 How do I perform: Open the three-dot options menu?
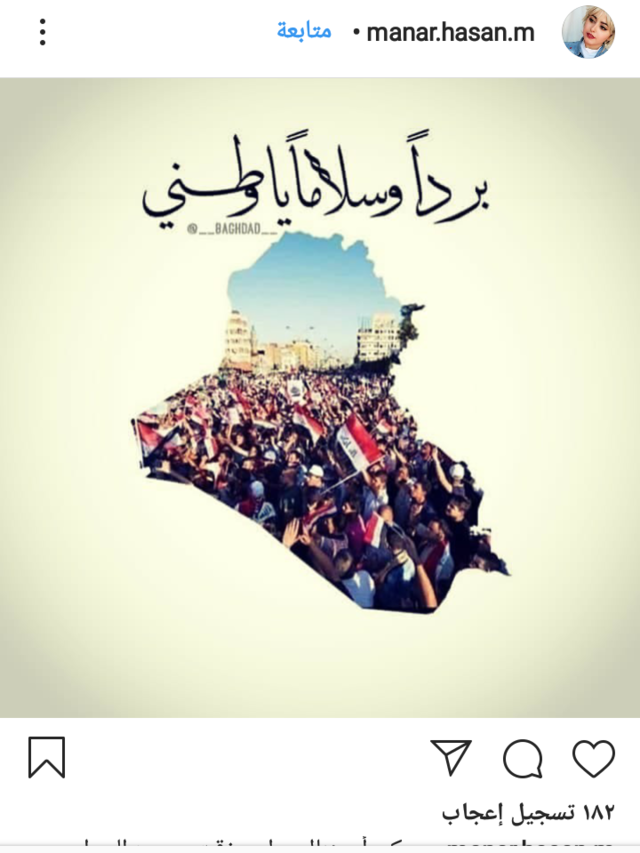pyautogui.click(x=42, y=32)
